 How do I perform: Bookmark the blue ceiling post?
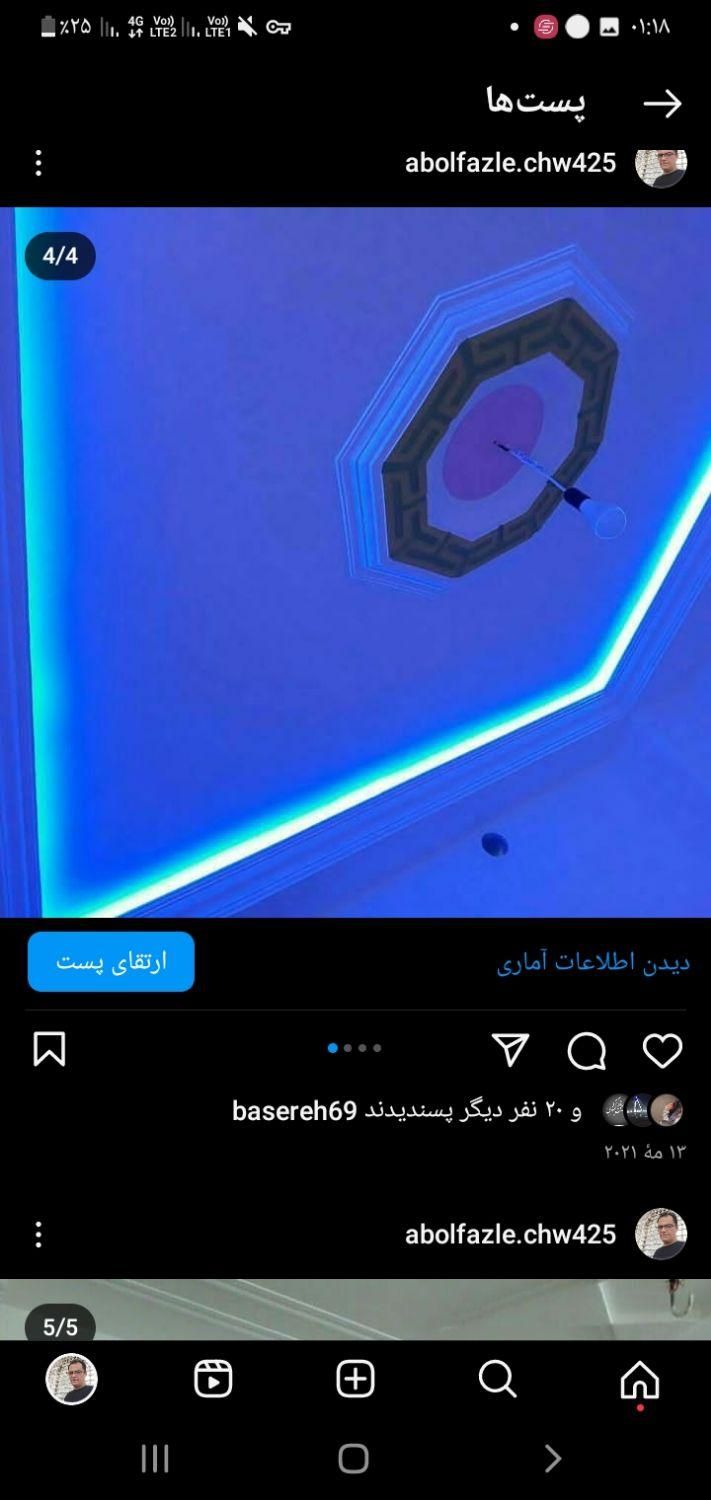(x=49, y=1050)
